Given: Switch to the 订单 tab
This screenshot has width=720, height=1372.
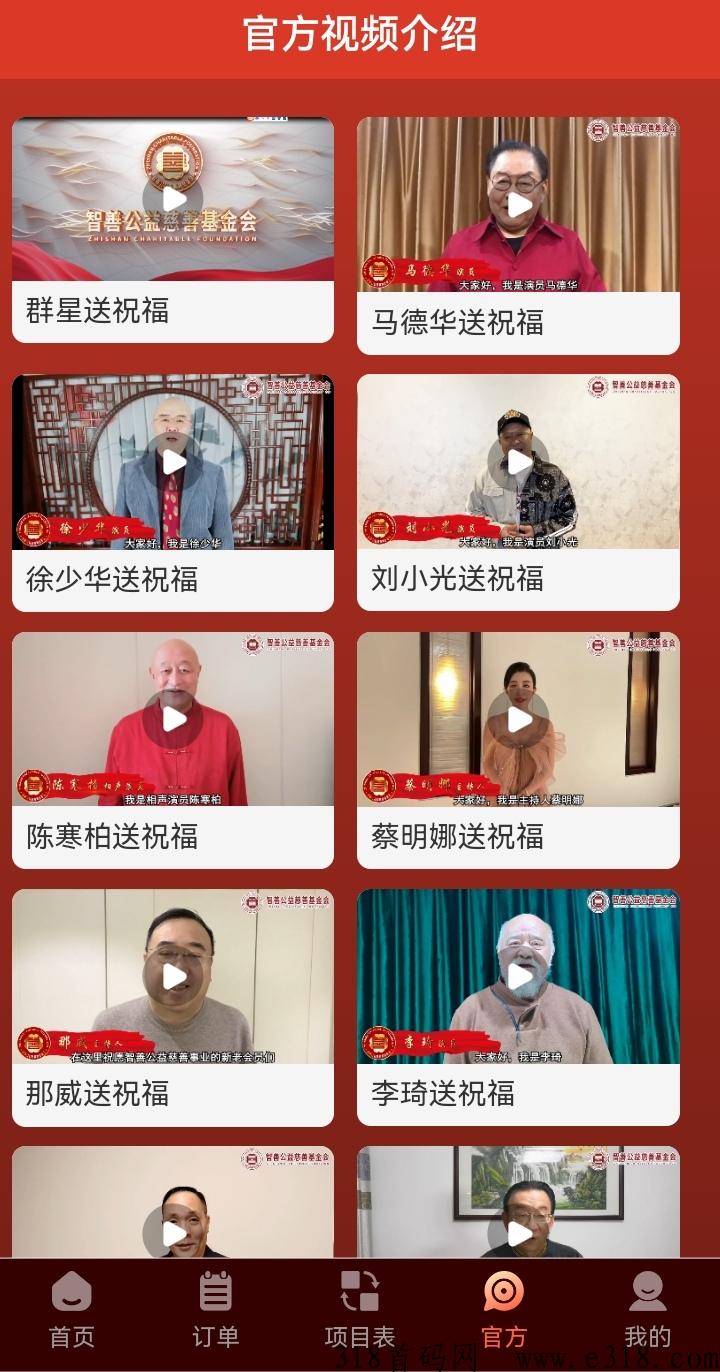Looking at the screenshot, I should coord(216,1310).
